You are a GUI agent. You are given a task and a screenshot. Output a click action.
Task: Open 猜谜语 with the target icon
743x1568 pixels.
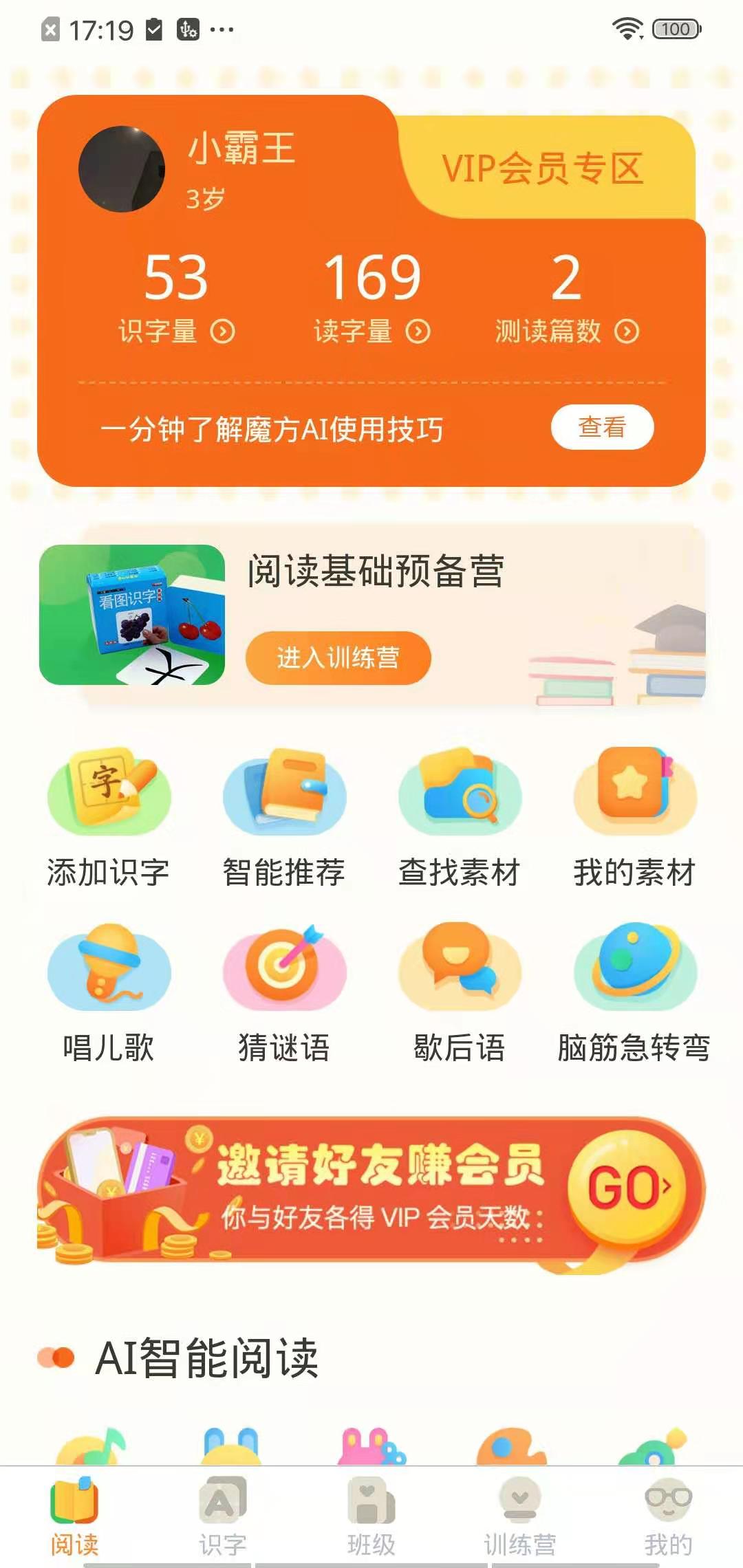pyautogui.click(x=285, y=970)
